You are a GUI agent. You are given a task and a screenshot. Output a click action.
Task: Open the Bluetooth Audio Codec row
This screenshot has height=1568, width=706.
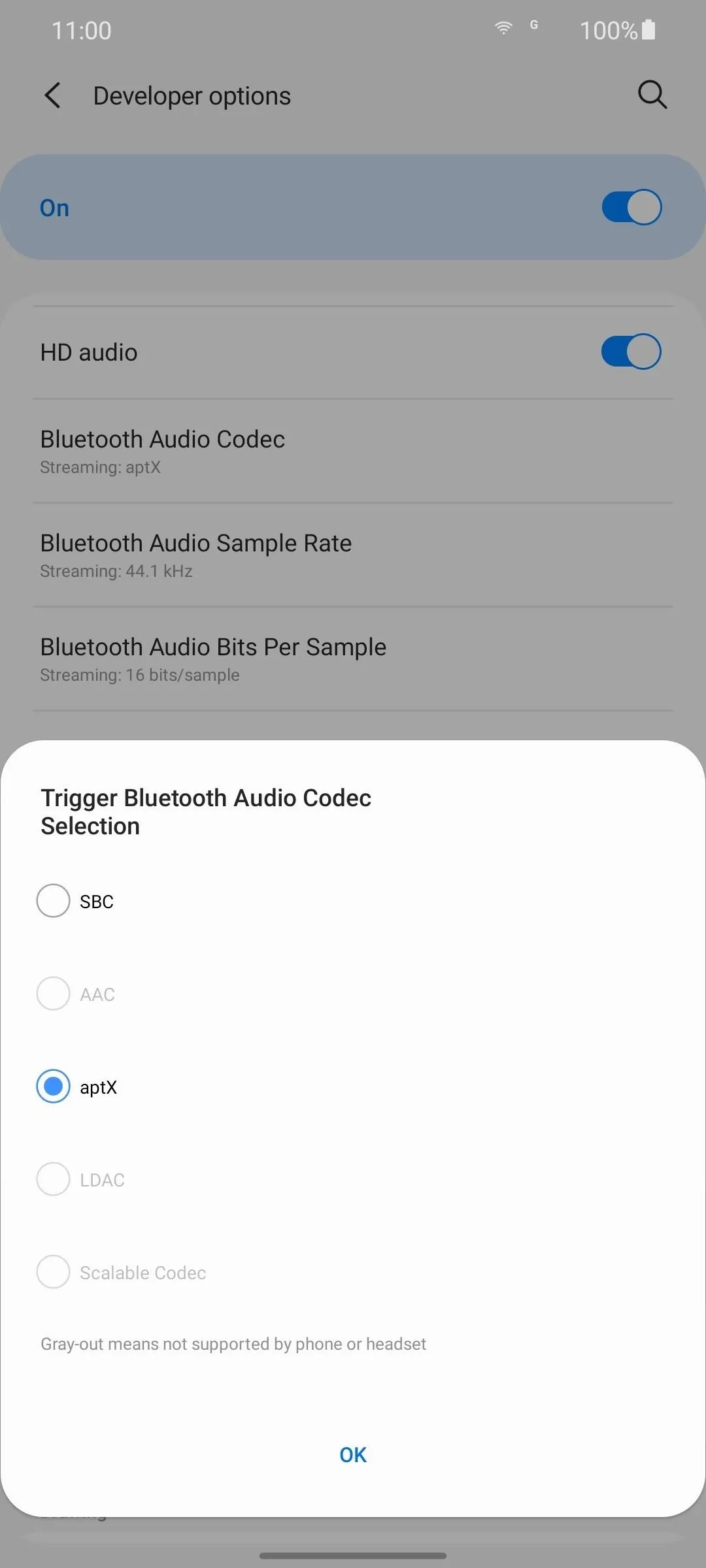[353, 451]
